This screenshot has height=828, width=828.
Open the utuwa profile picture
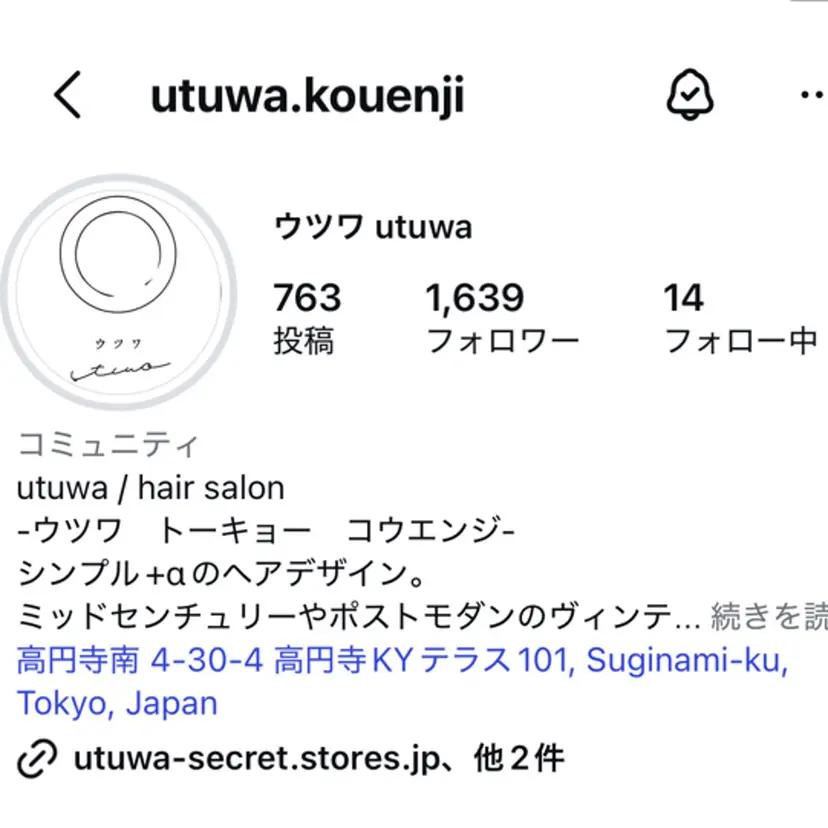(118, 291)
